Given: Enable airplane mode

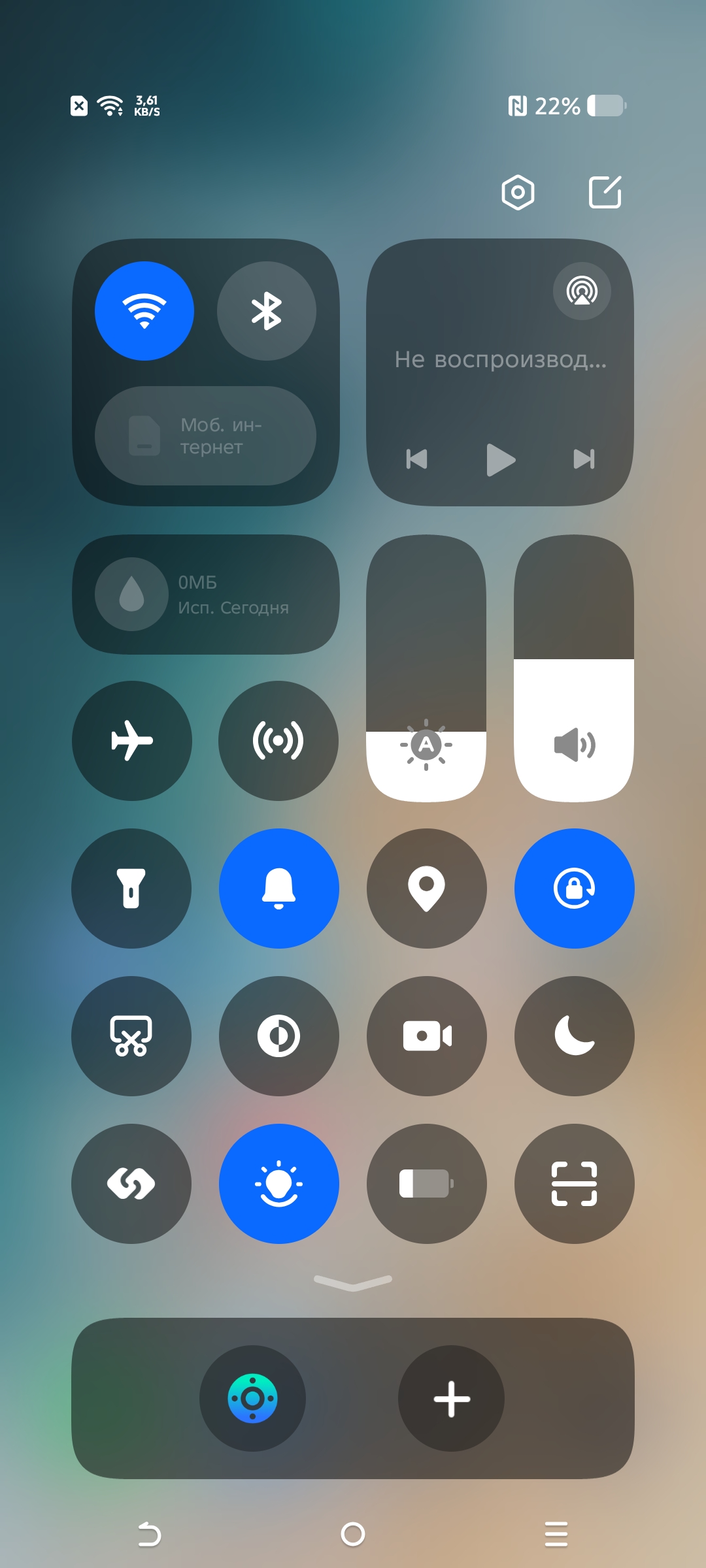Looking at the screenshot, I should pyautogui.click(x=131, y=741).
